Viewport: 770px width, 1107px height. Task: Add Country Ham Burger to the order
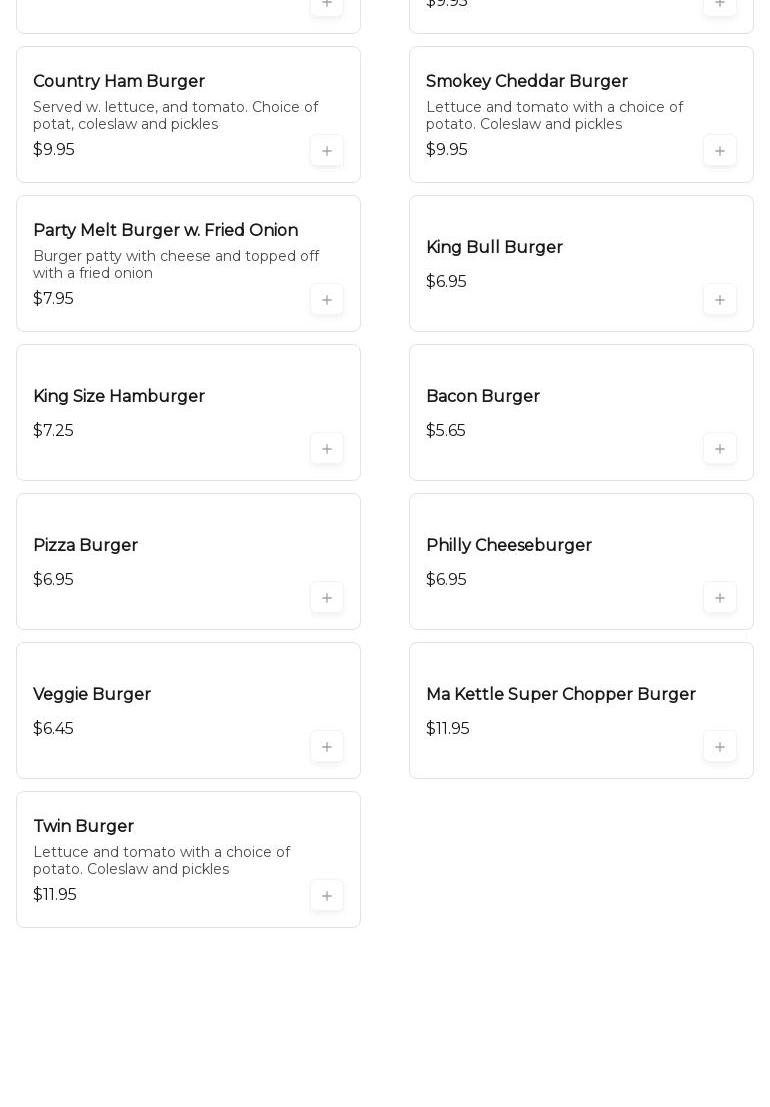click(x=327, y=151)
